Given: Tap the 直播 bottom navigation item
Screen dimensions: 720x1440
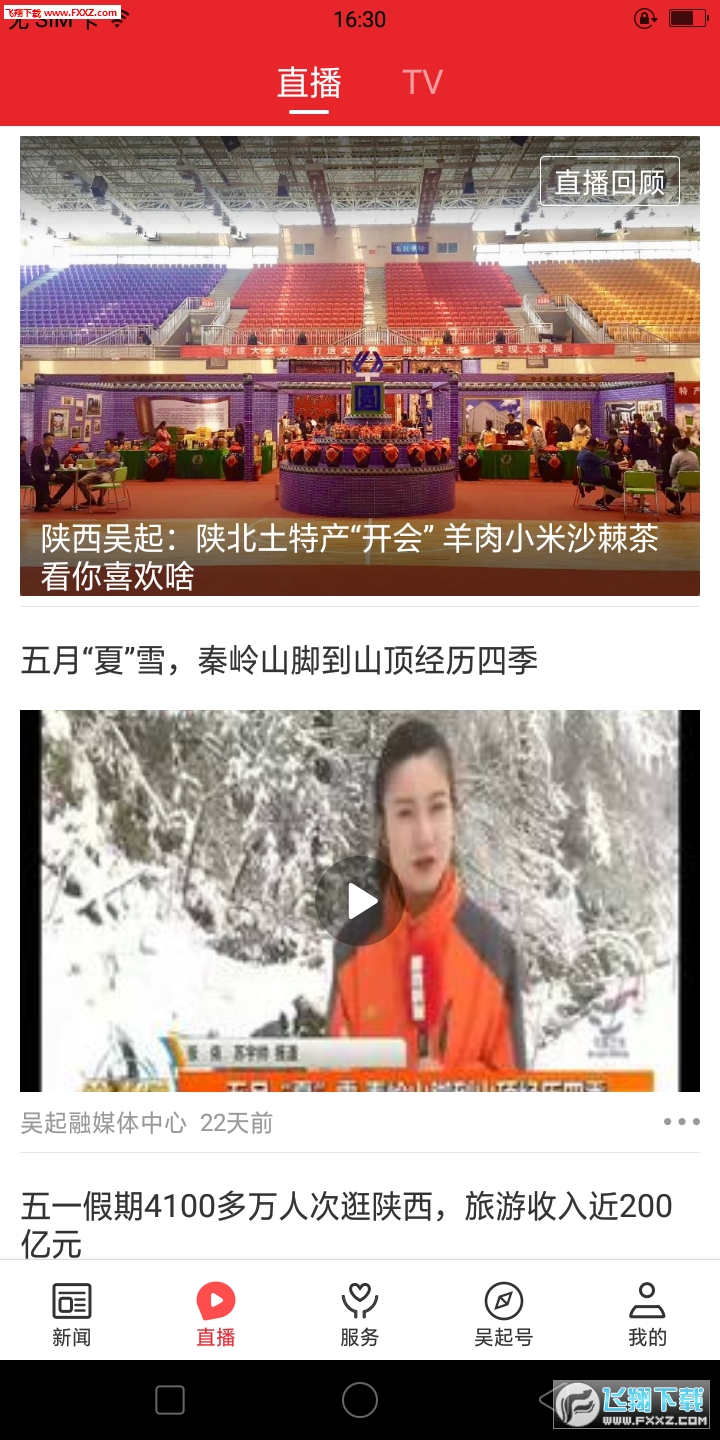Looking at the screenshot, I should [216, 1314].
